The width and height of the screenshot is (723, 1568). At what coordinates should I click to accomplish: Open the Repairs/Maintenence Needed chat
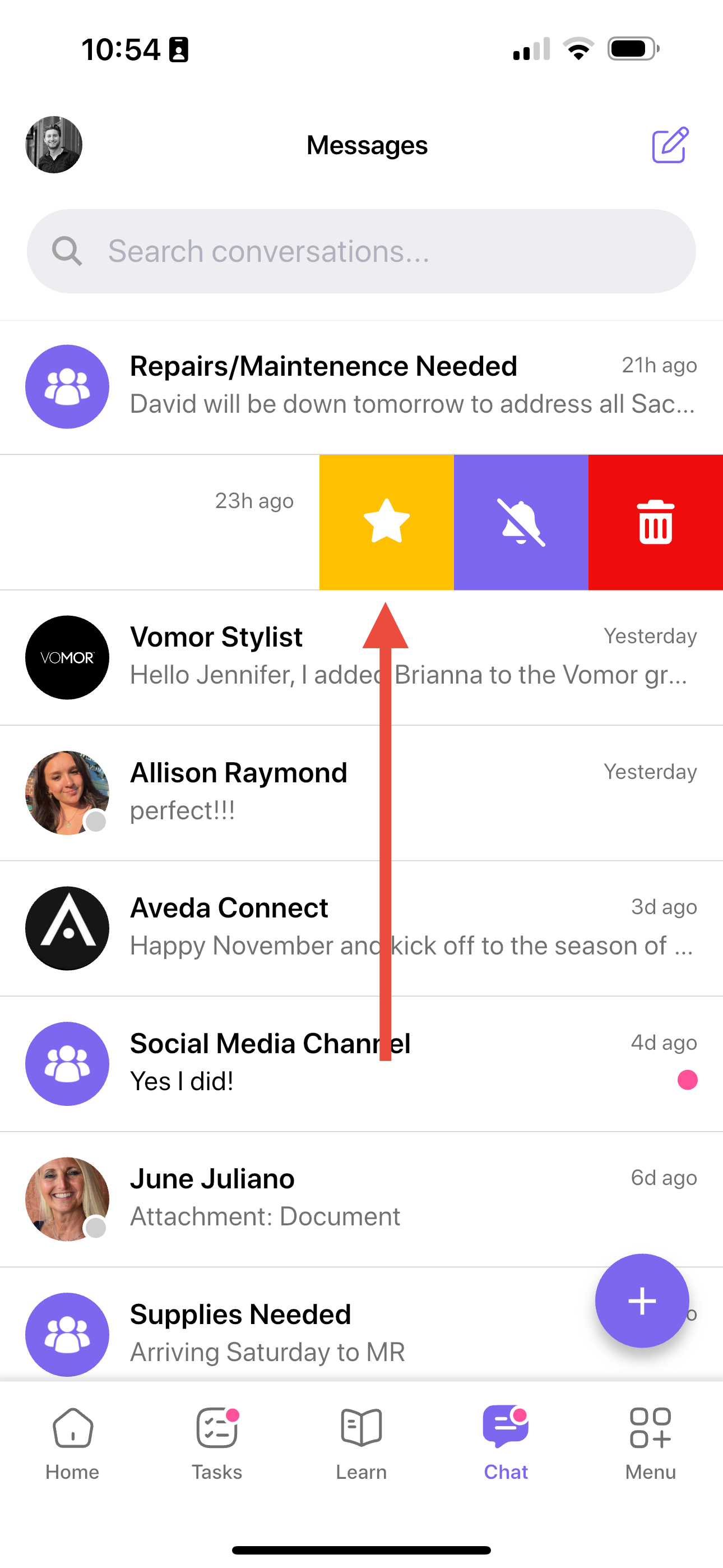[361, 387]
